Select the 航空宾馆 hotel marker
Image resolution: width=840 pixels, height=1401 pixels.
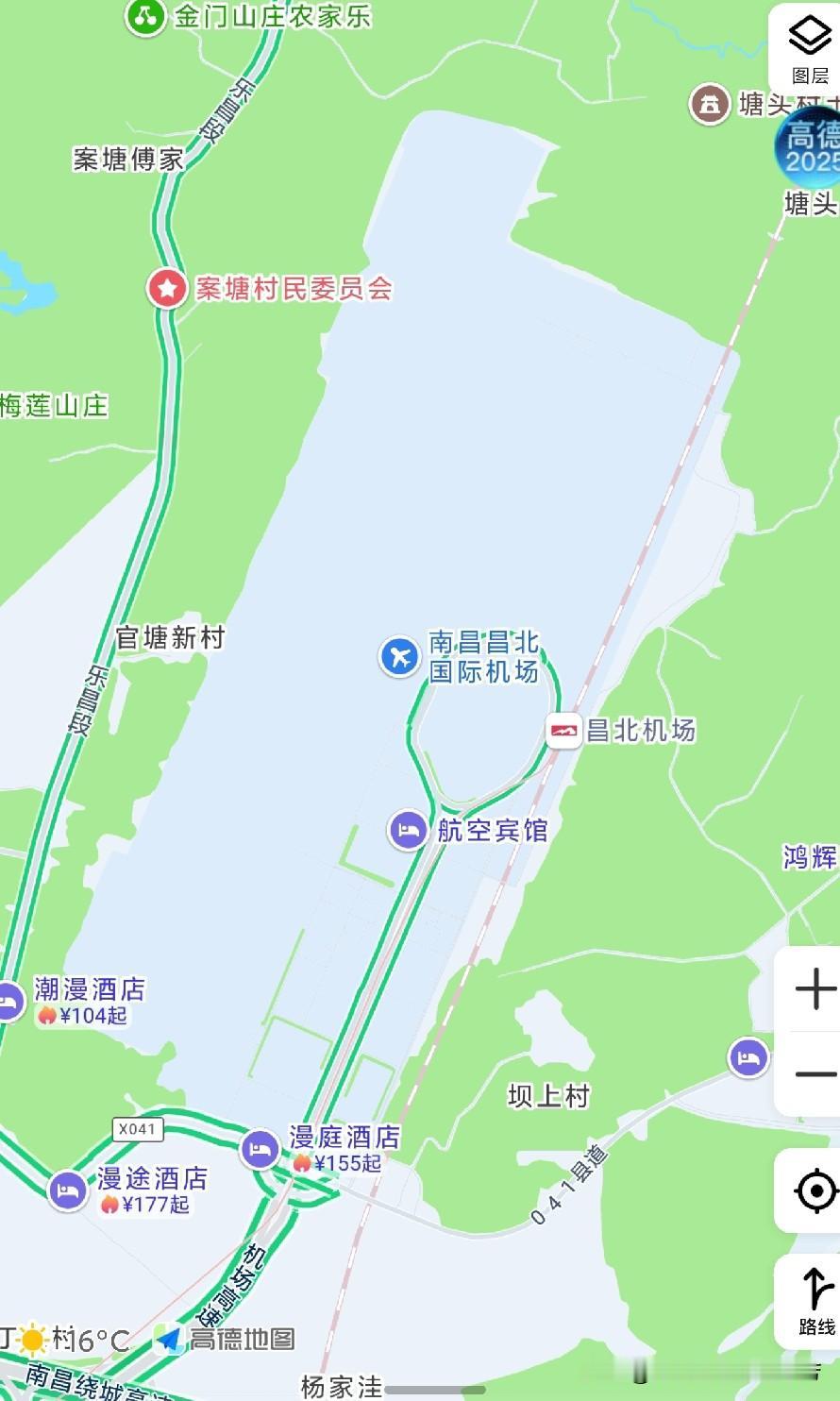point(409,831)
